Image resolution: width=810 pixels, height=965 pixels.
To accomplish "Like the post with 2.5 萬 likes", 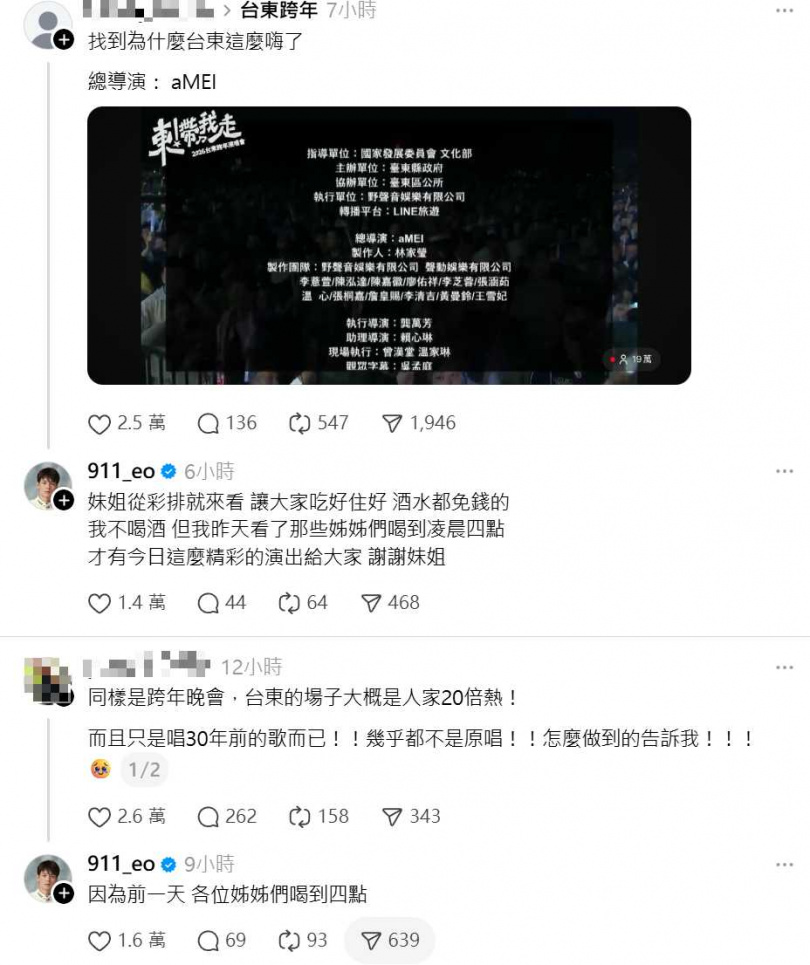I will [100, 423].
